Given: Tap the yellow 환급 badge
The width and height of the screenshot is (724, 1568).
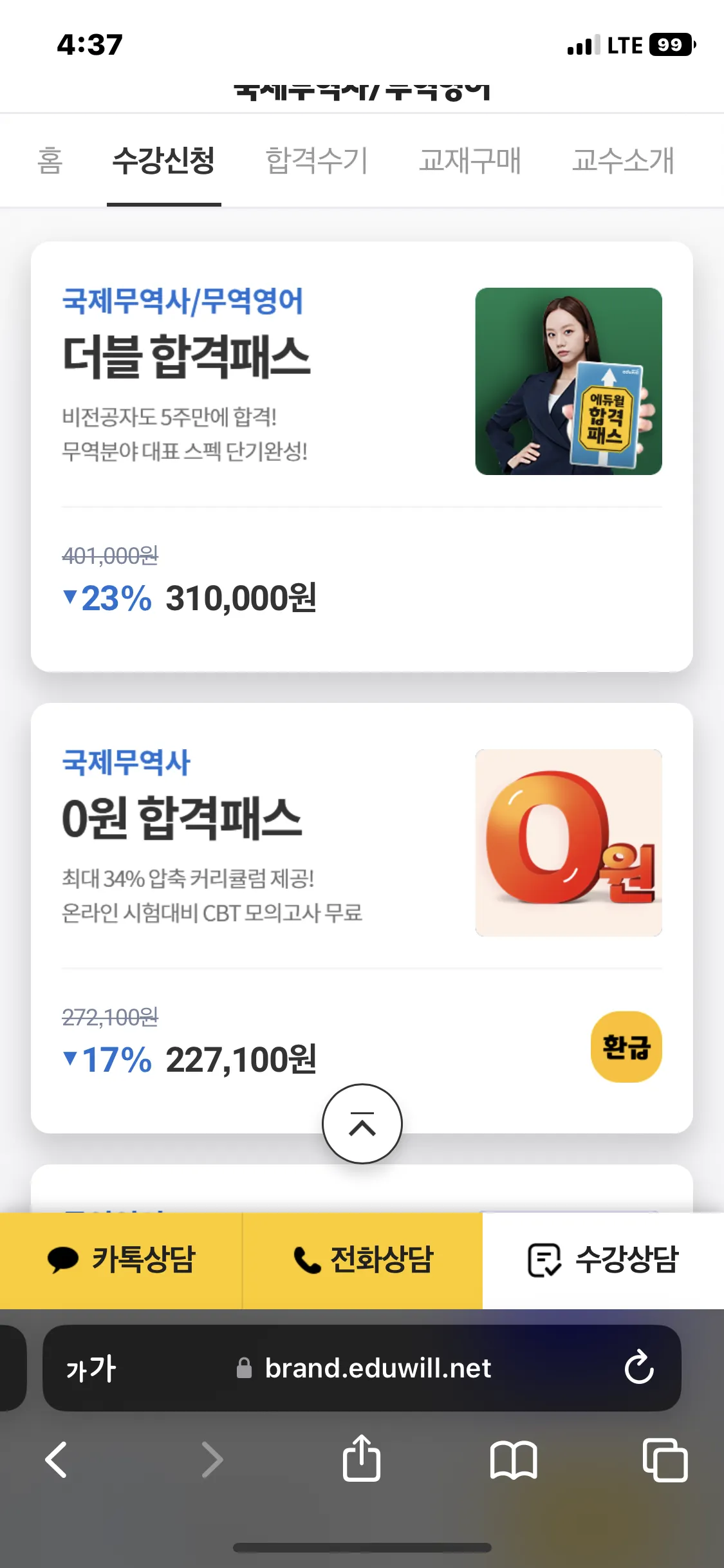Looking at the screenshot, I should tap(626, 1047).
